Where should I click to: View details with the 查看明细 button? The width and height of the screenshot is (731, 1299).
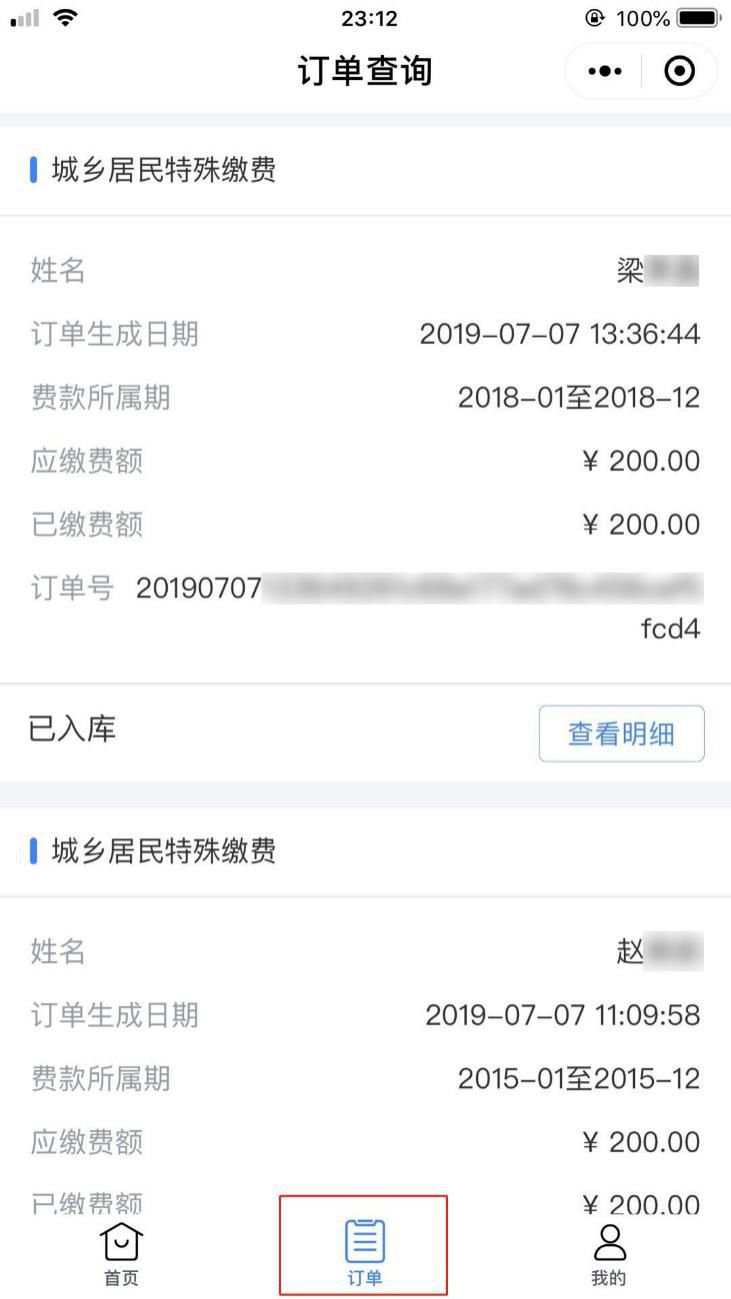click(621, 734)
